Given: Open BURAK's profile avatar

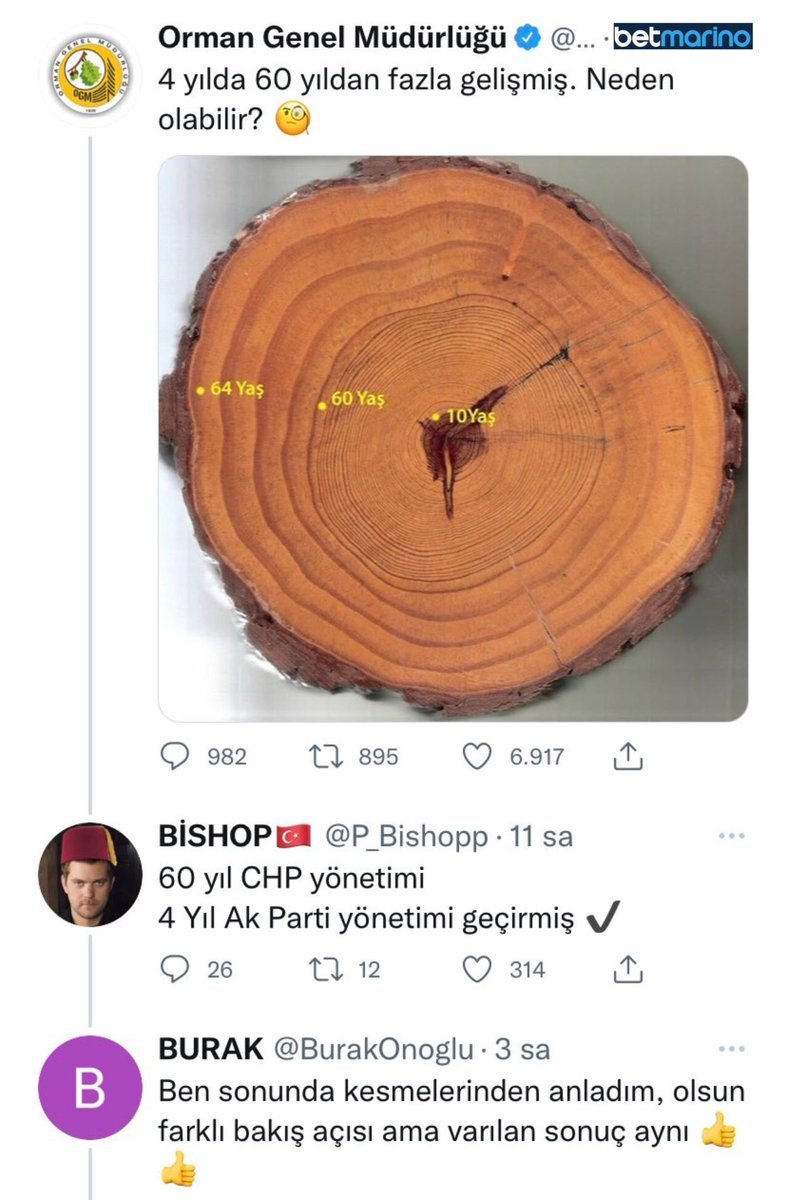Looking at the screenshot, I should pyautogui.click(x=89, y=1088).
